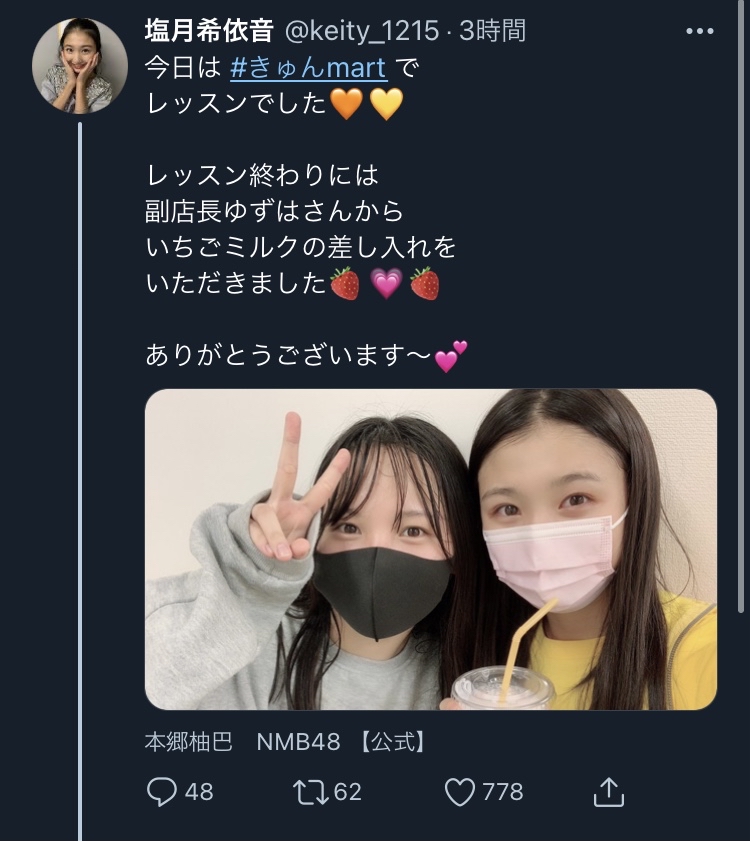Open 塩月希依音's profile picture
This screenshot has height=841, width=750.
pyautogui.click(x=80, y=65)
